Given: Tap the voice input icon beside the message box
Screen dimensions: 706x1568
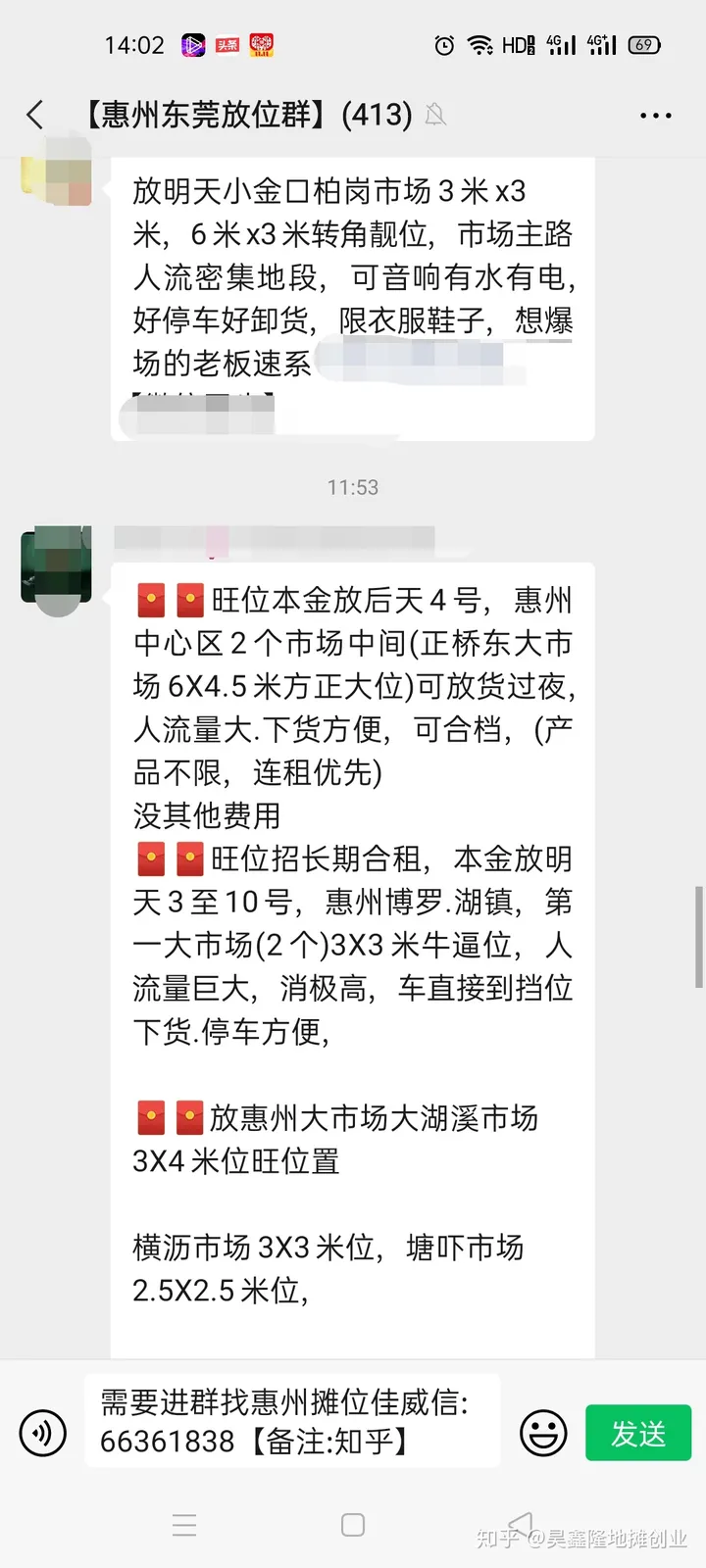Looking at the screenshot, I should pyautogui.click(x=41, y=1433).
